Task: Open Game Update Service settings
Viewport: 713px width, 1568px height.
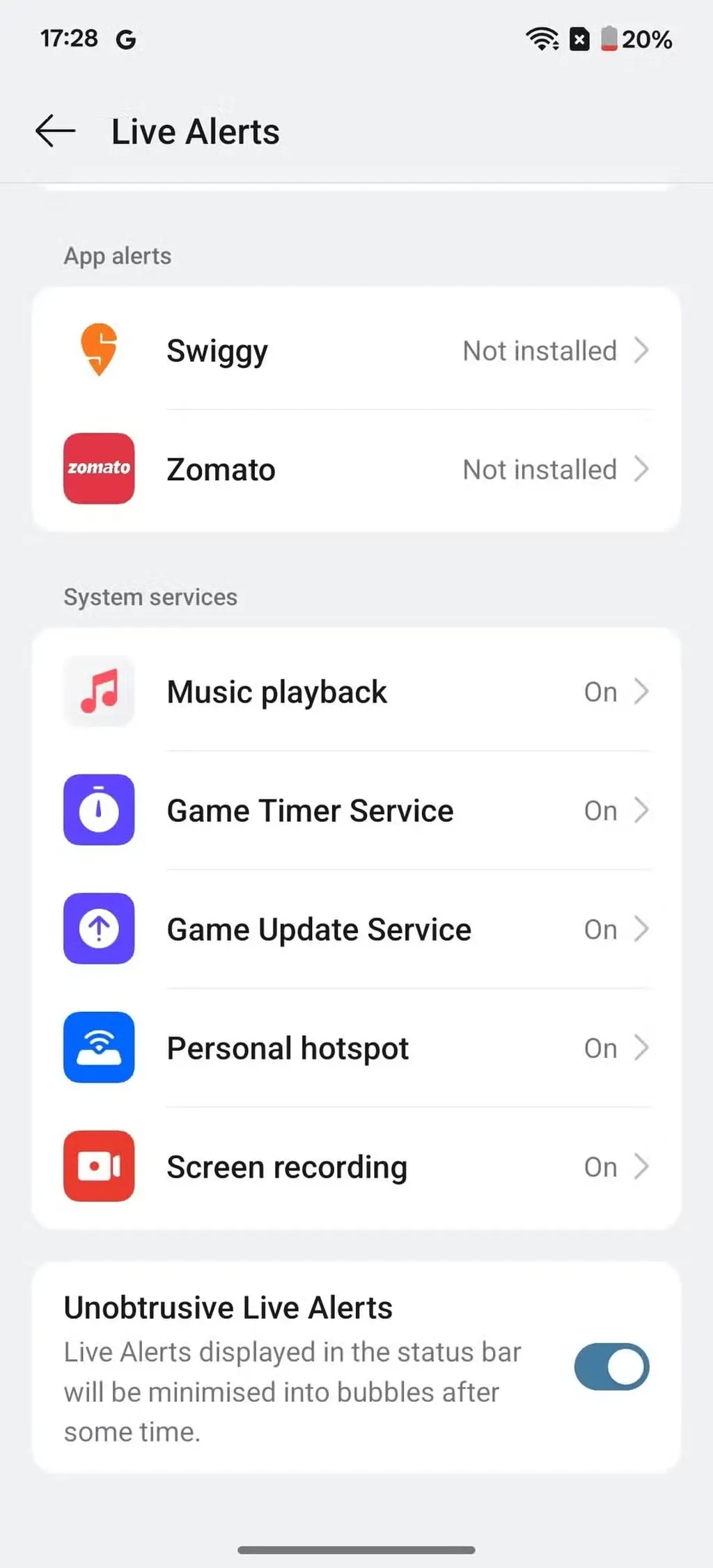Action: click(x=356, y=929)
